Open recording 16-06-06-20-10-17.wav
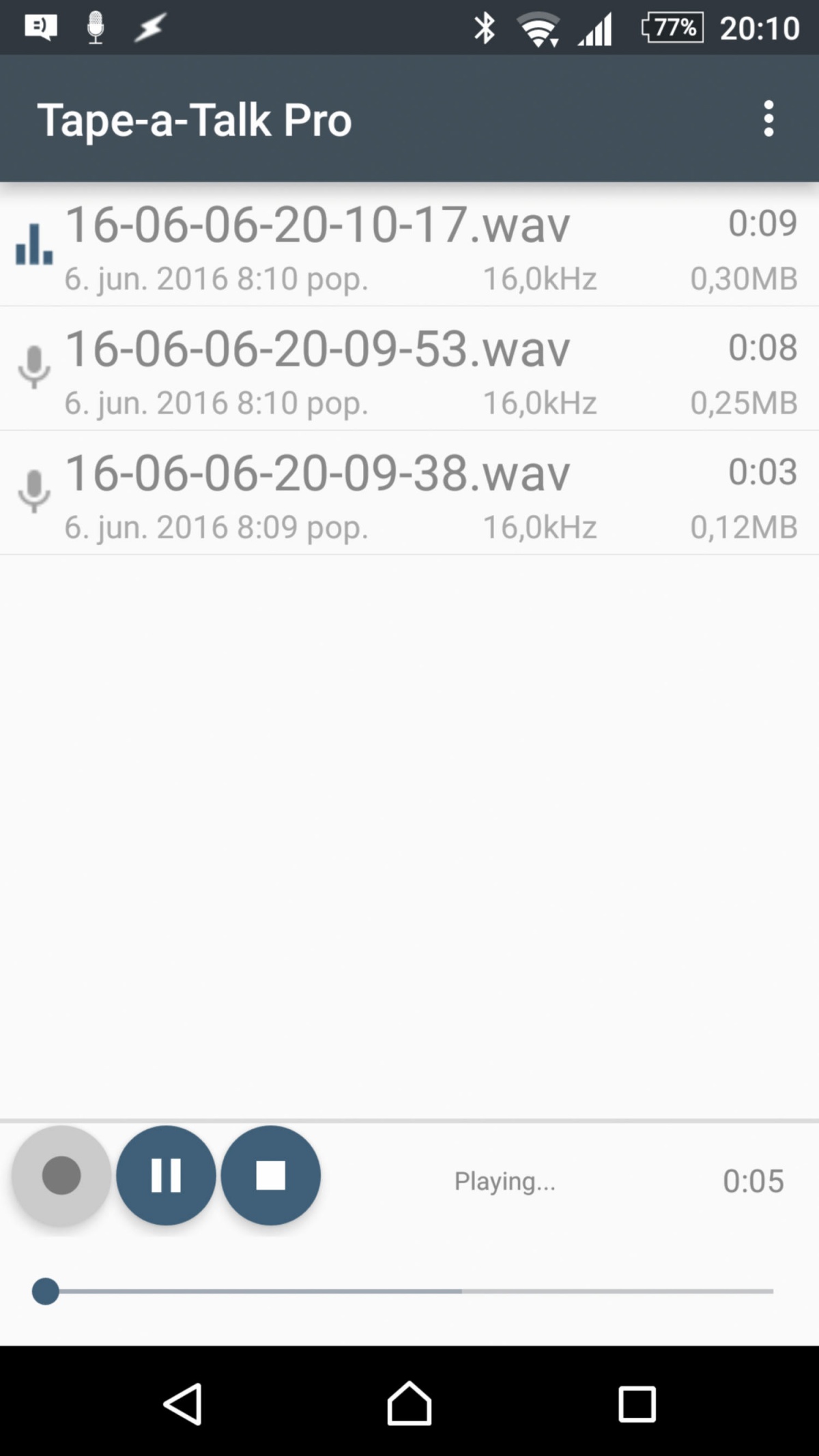 (x=409, y=244)
